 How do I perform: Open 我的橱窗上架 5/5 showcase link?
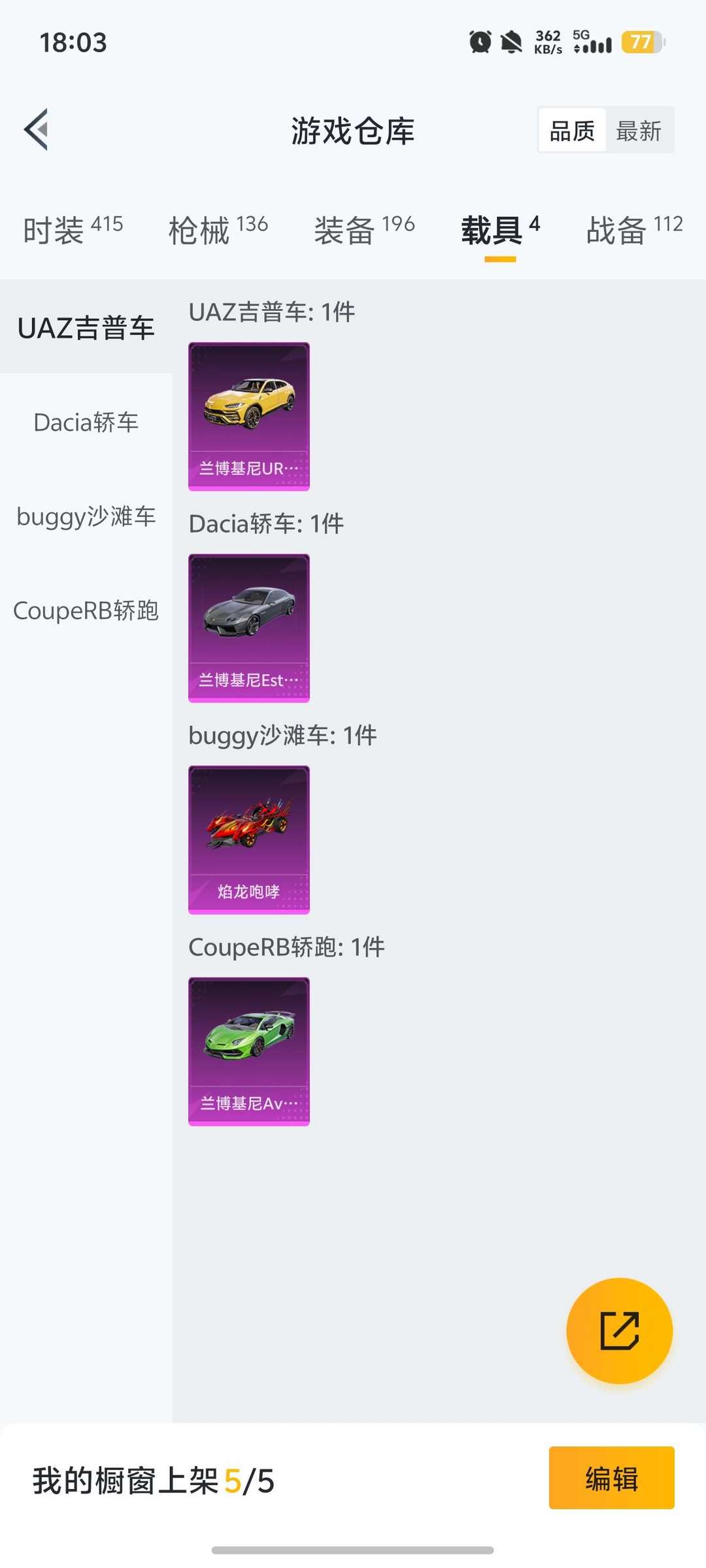[154, 1498]
